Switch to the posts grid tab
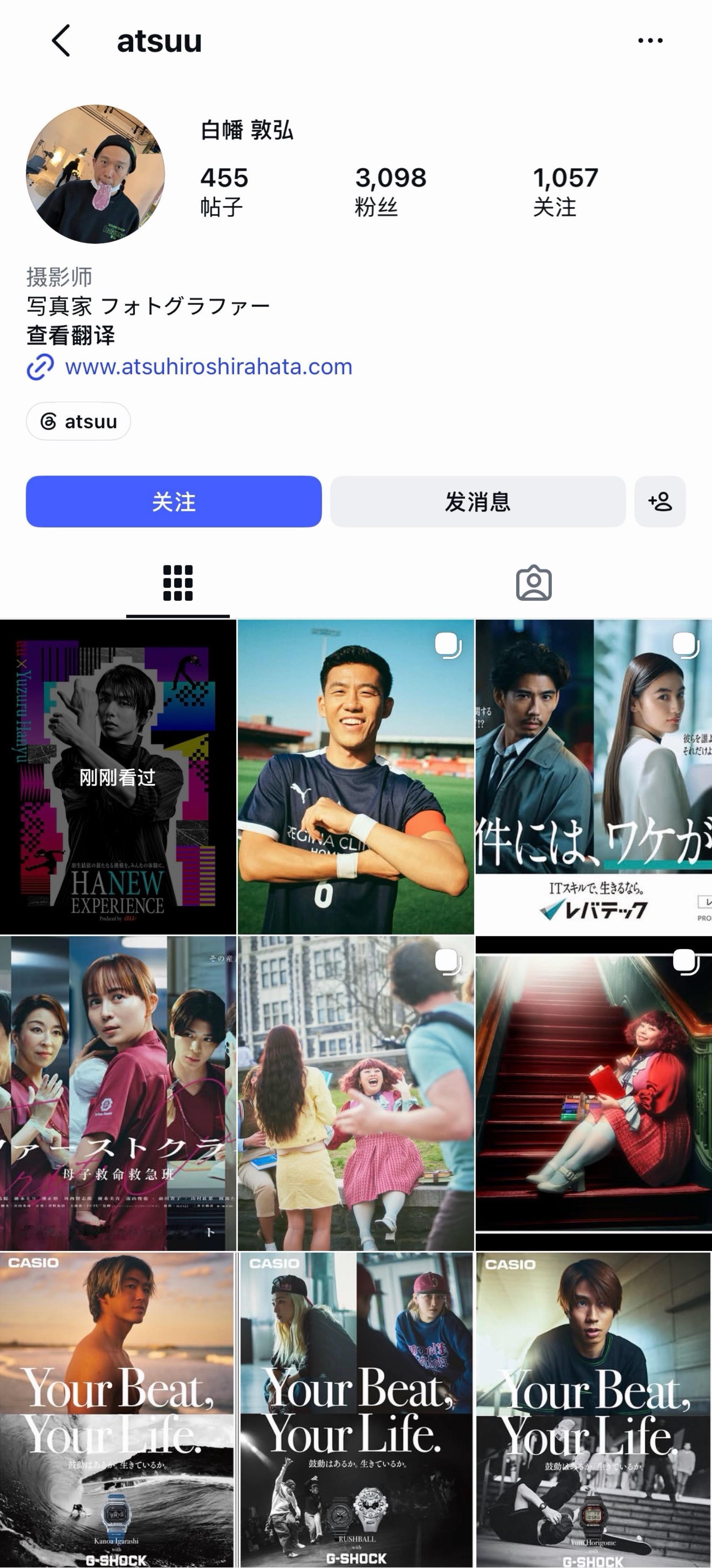Image resolution: width=712 pixels, height=1568 pixels. pyautogui.click(x=178, y=583)
